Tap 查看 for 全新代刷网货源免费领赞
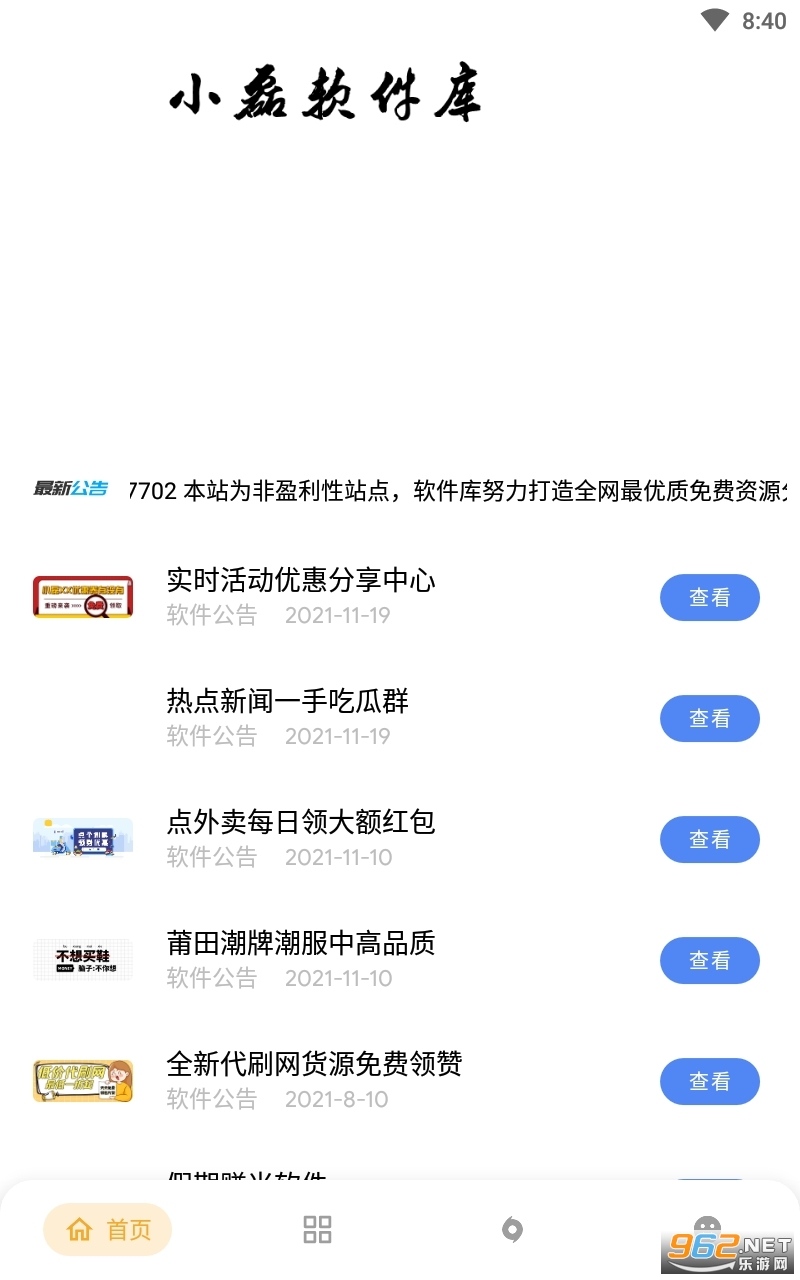 point(709,1082)
